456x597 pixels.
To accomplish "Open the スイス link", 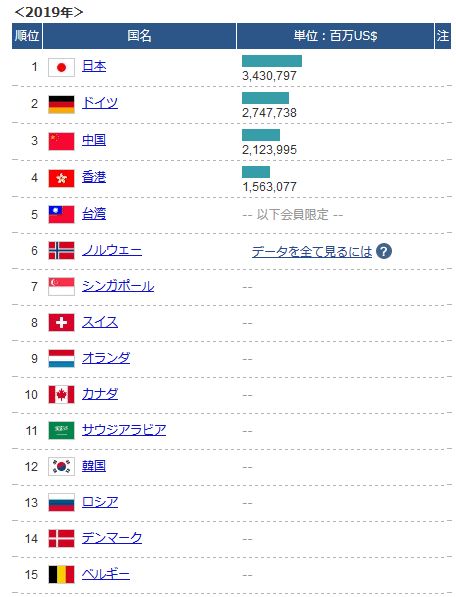I will (x=100, y=322).
